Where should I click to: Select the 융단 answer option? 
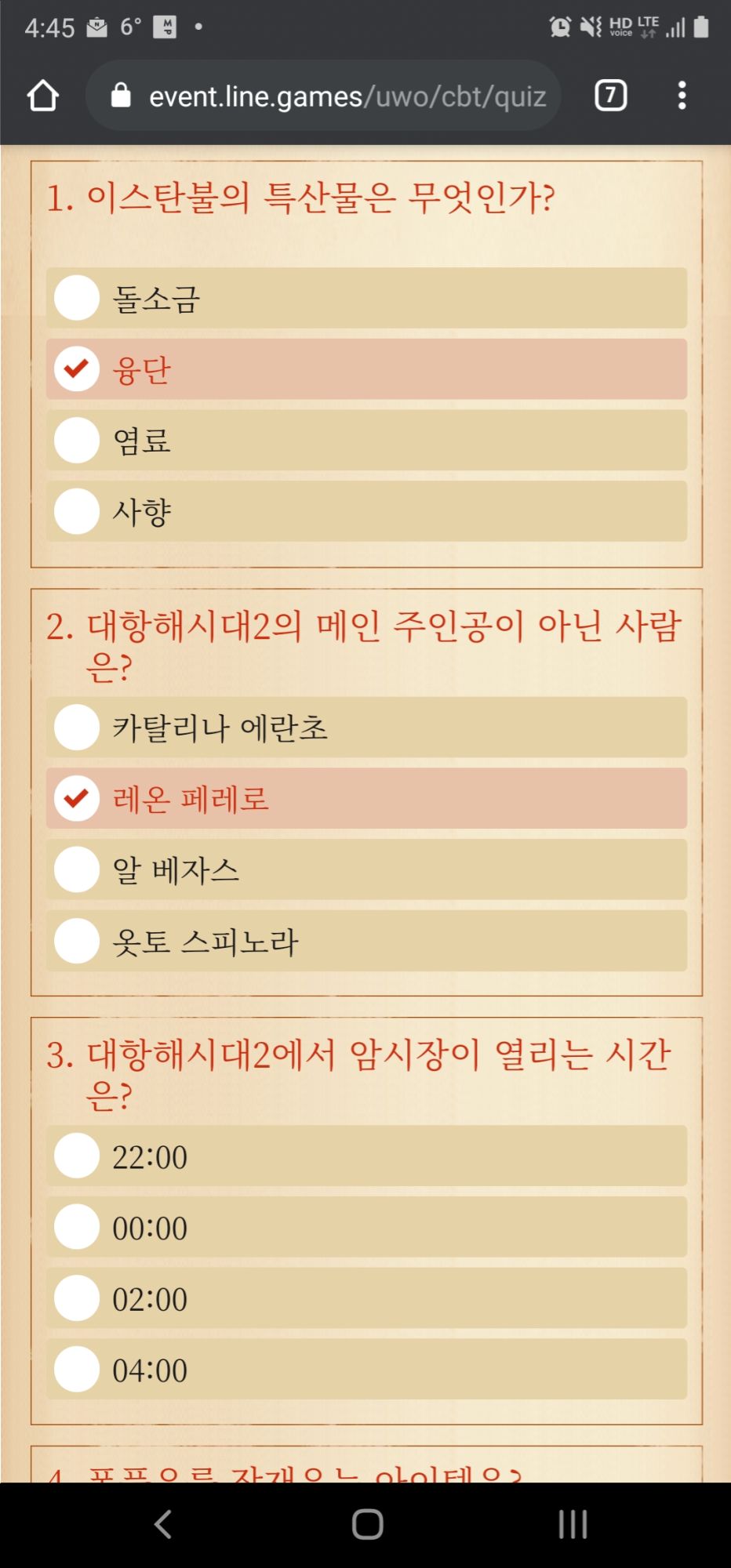(x=366, y=369)
